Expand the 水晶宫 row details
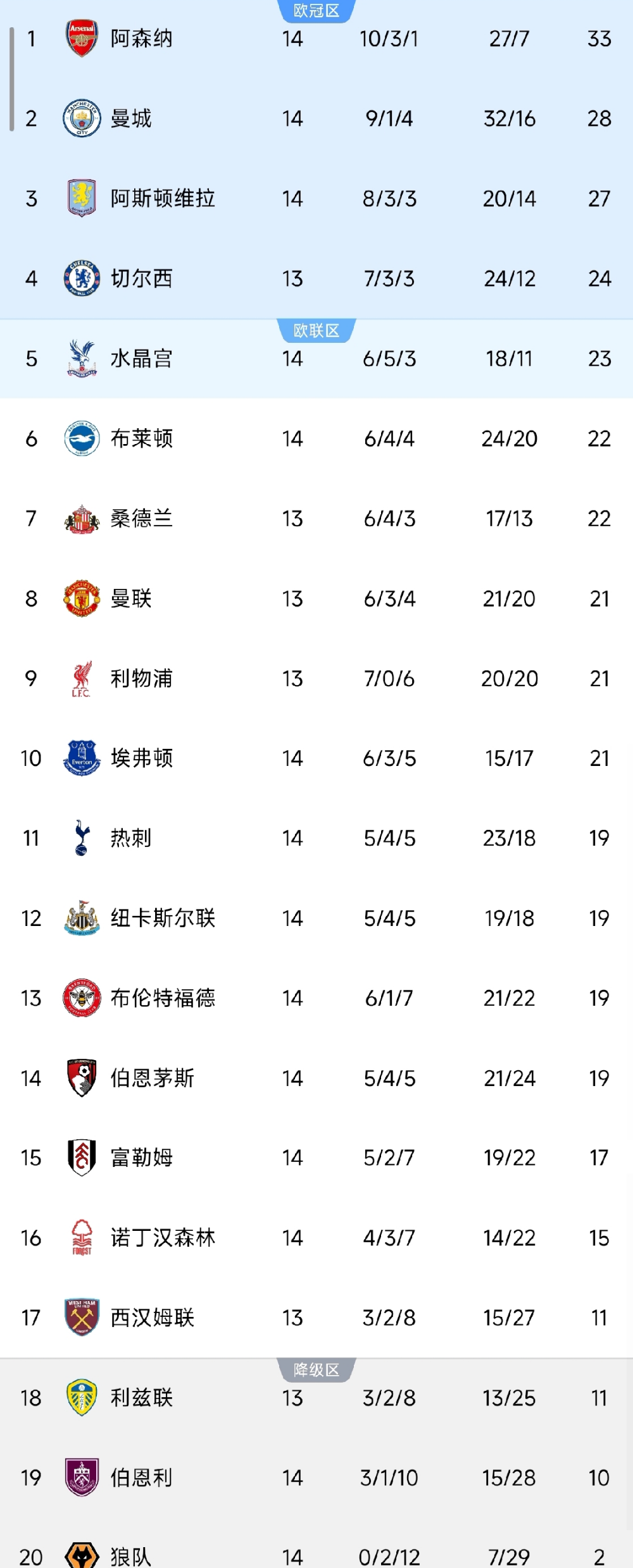Image resolution: width=633 pixels, height=1568 pixels. tap(316, 359)
